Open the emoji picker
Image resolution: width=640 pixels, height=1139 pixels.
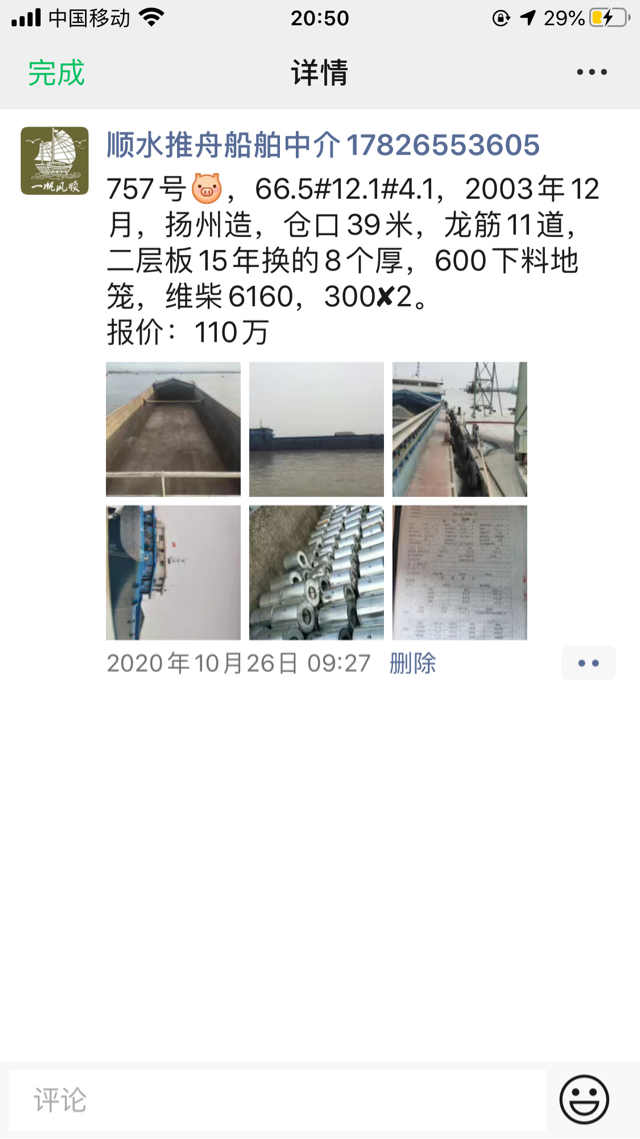coord(584,1100)
